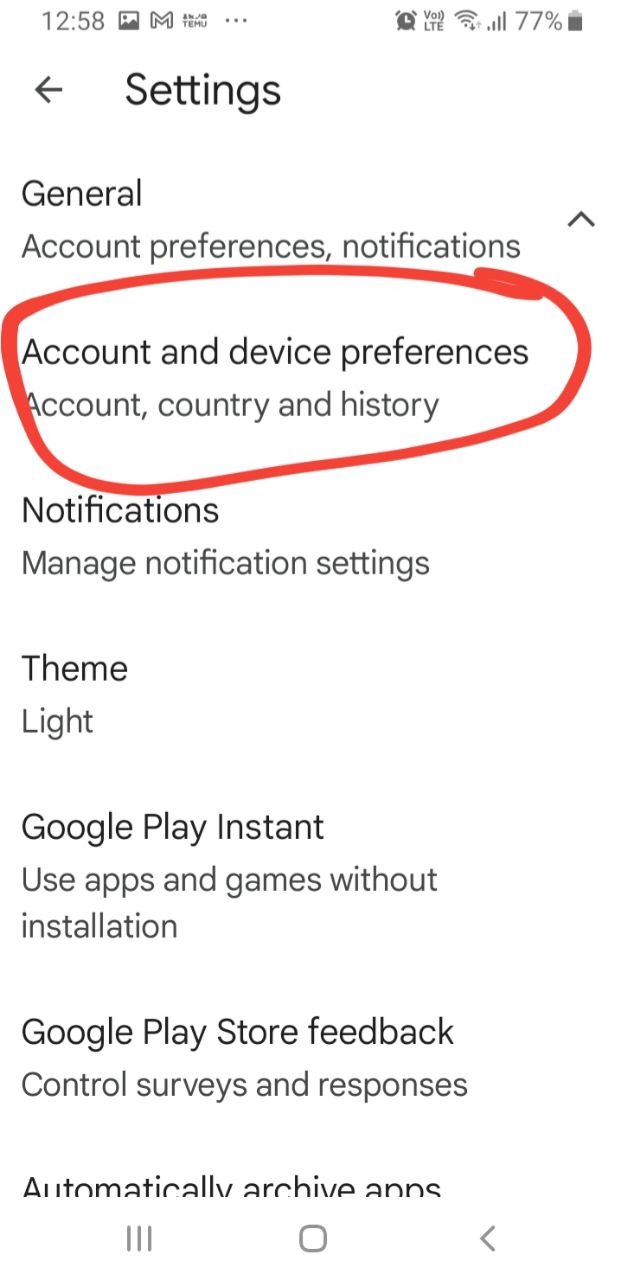Open Google Play Store feedback
The width and height of the screenshot is (623, 1280).
coord(244,1057)
